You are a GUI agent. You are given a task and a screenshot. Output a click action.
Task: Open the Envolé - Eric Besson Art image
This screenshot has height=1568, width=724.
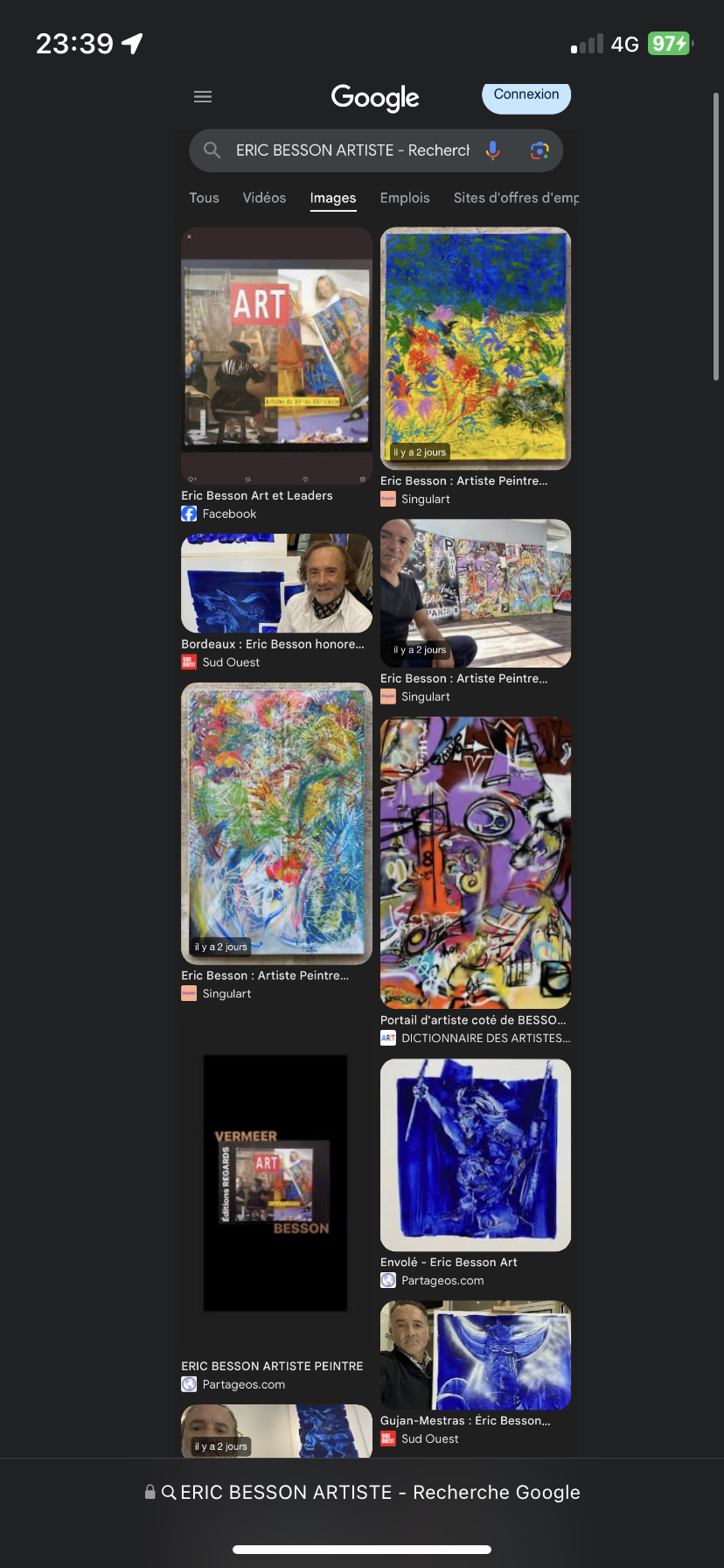tap(476, 1155)
